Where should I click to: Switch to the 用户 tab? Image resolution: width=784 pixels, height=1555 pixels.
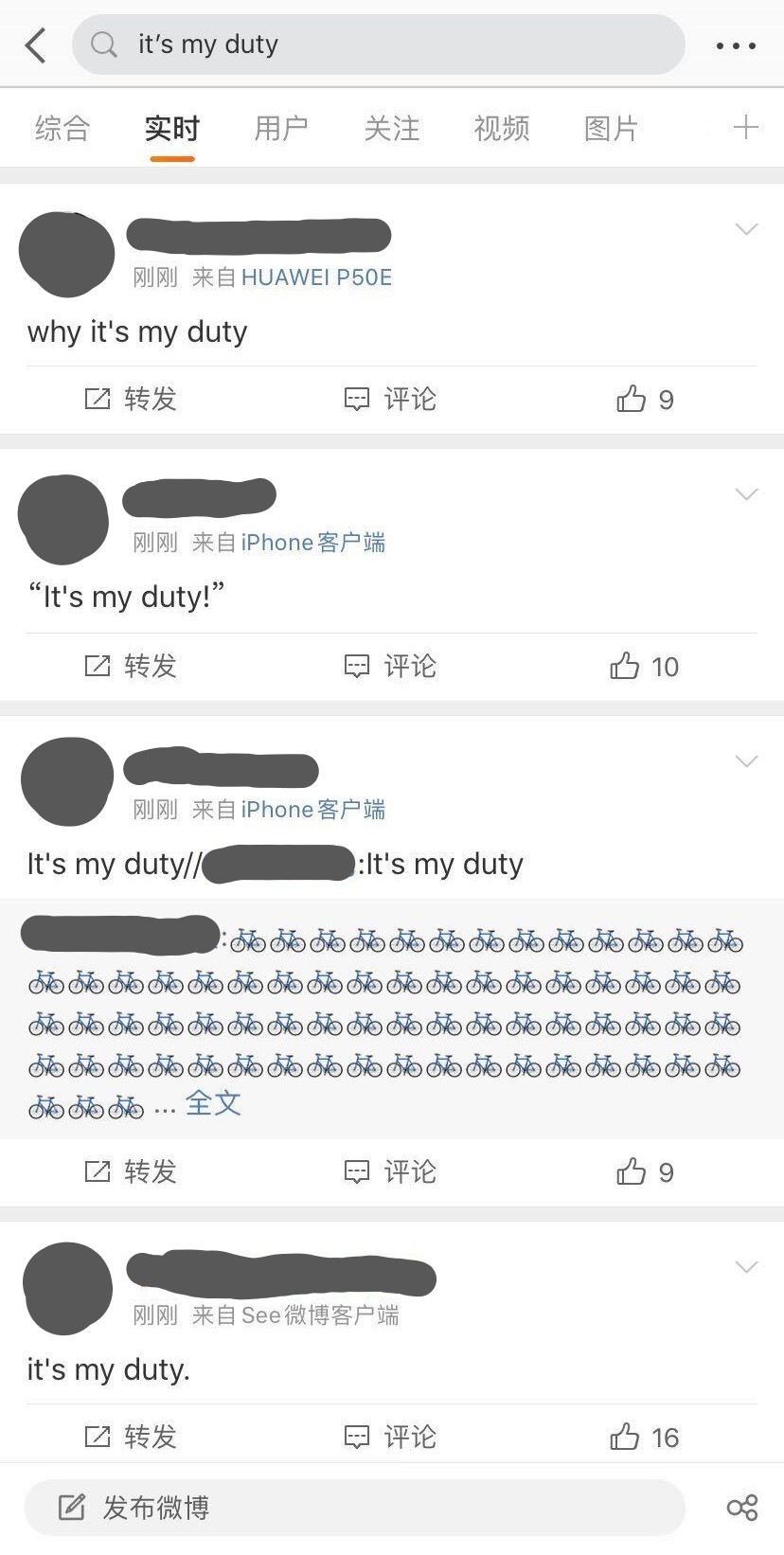click(x=281, y=128)
